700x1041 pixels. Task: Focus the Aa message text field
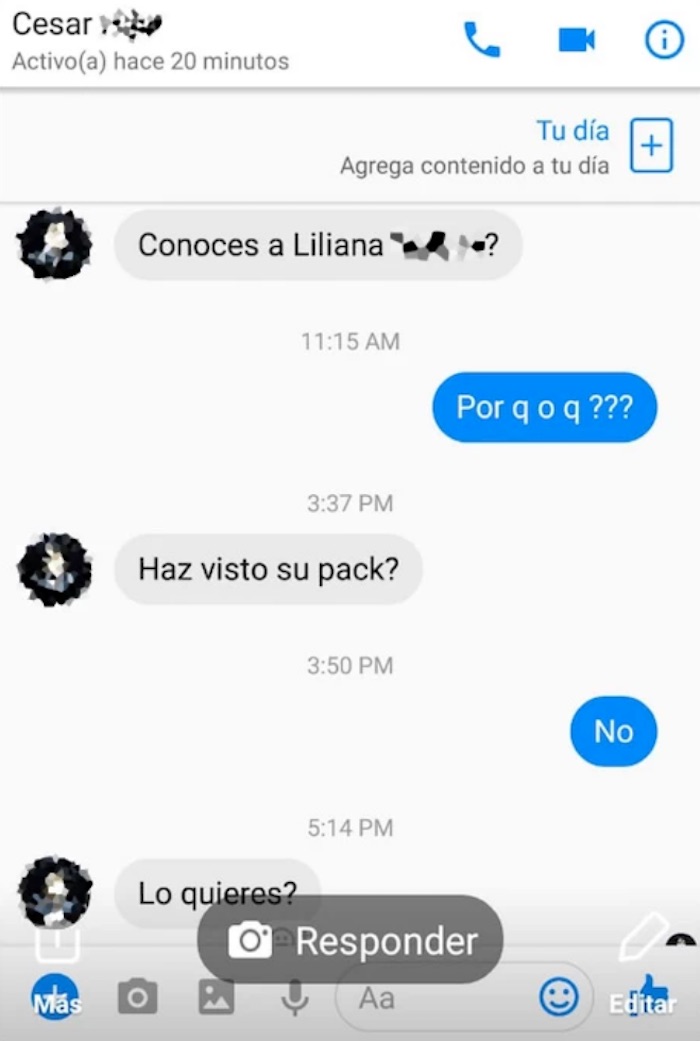click(440, 997)
